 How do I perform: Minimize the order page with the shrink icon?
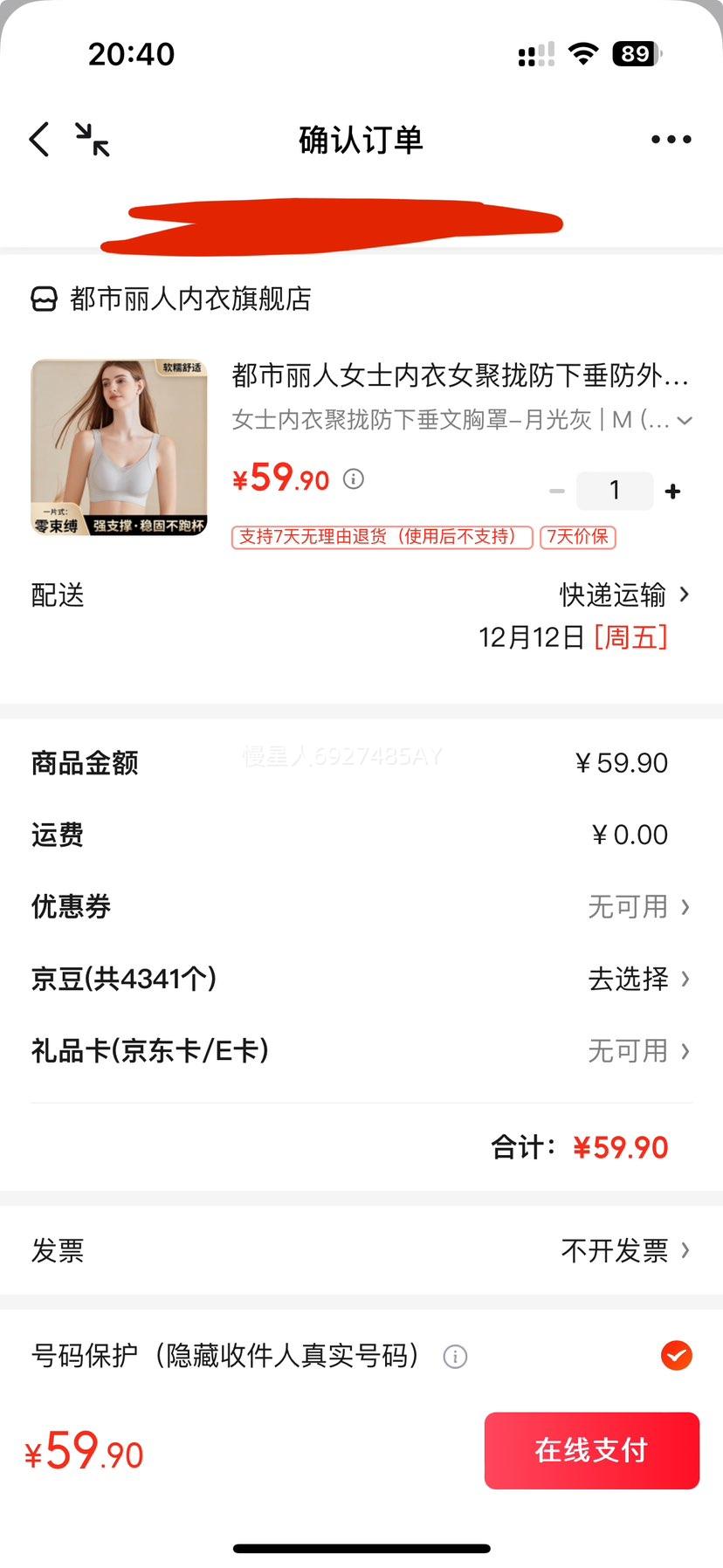pos(92,140)
